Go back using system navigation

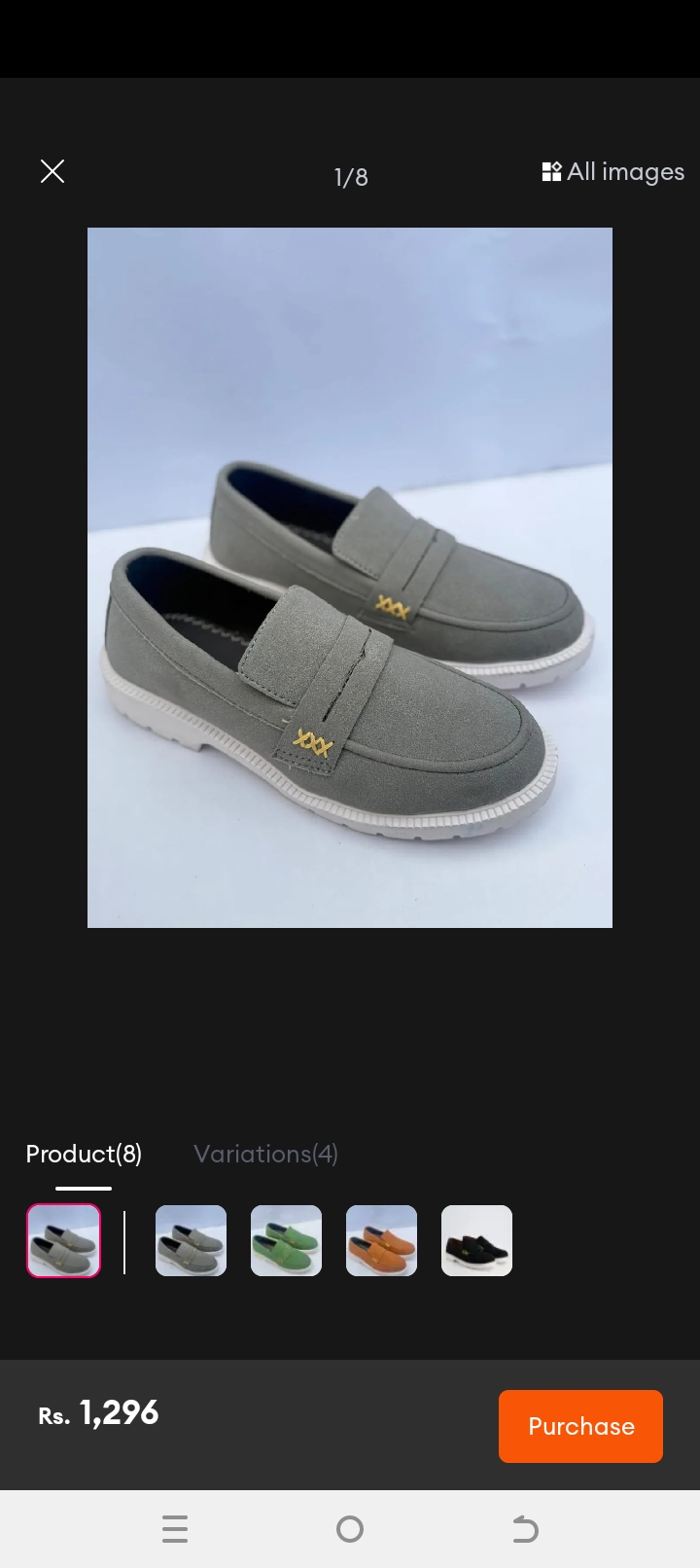point(525,1529)
